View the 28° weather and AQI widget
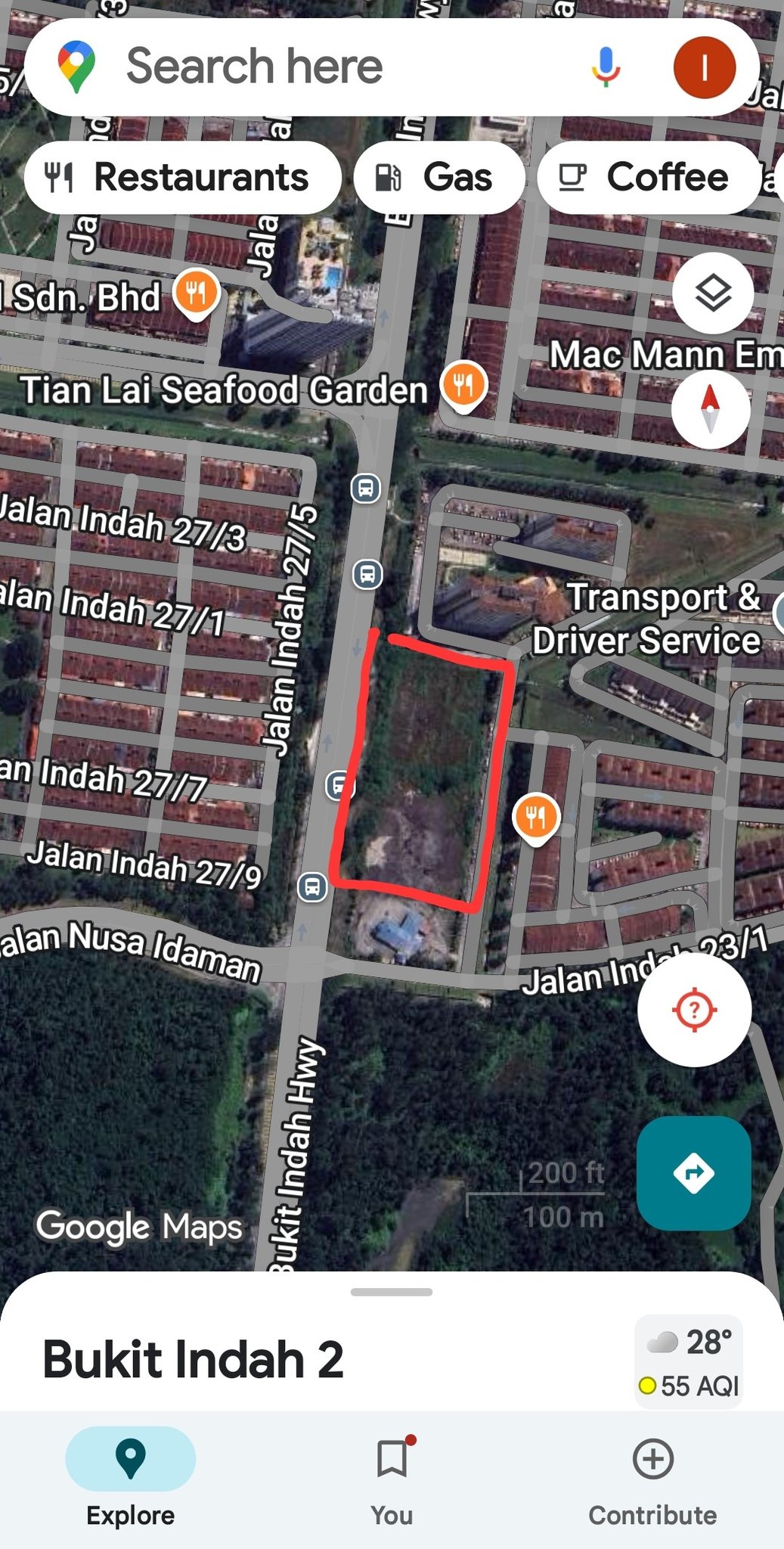This screenshot has width=784, height=1549. click(x=689, y=1362)
